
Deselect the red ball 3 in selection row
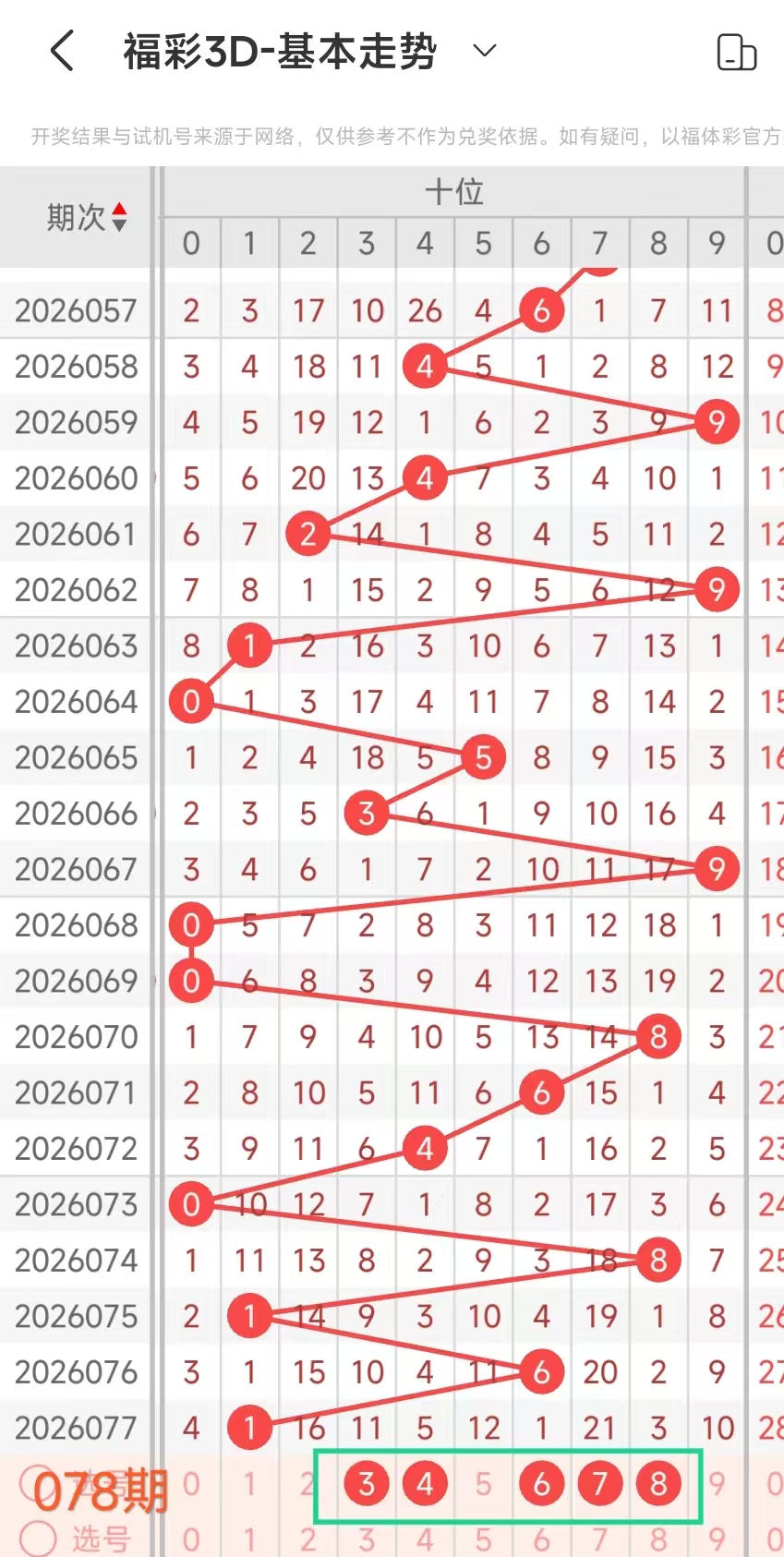(x=367, y=1484)
